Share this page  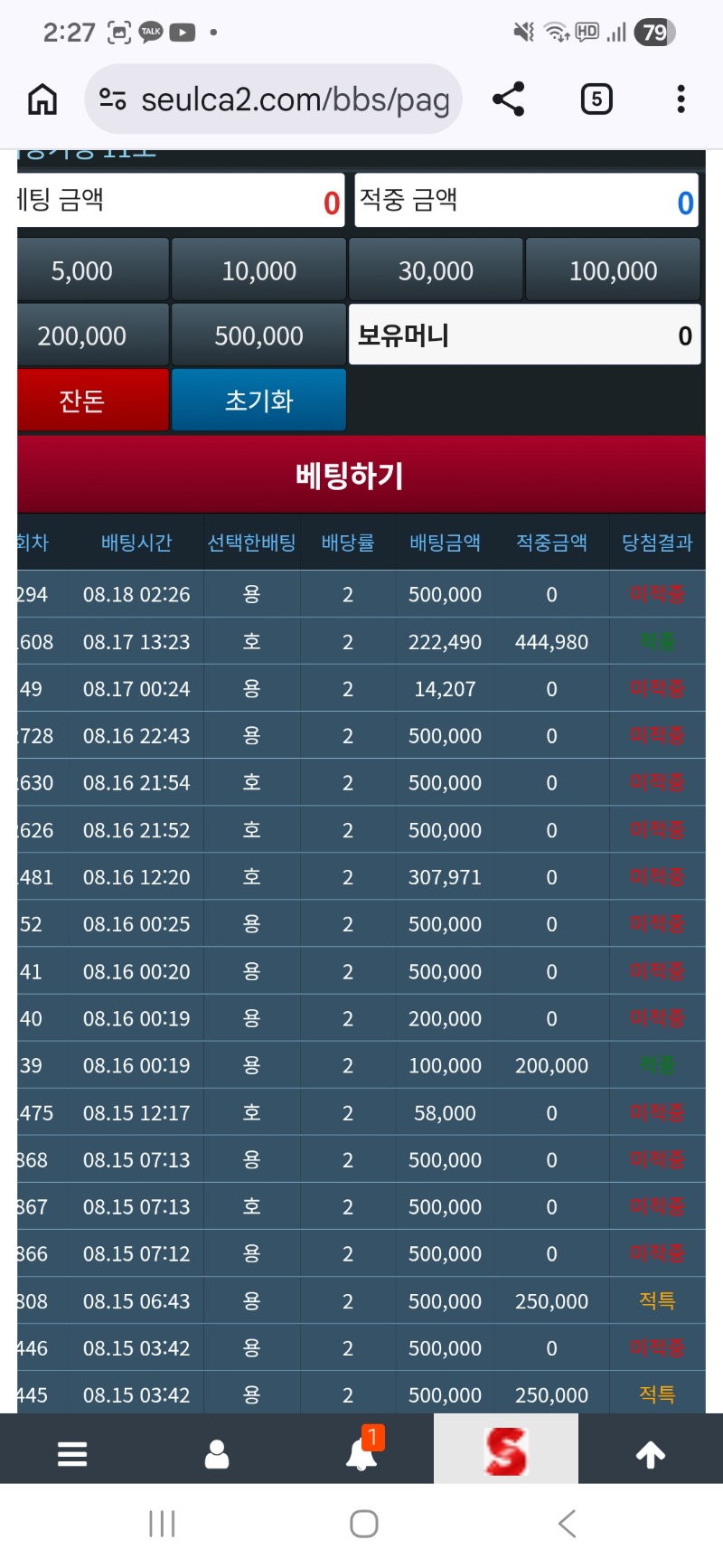click(509, 99)
